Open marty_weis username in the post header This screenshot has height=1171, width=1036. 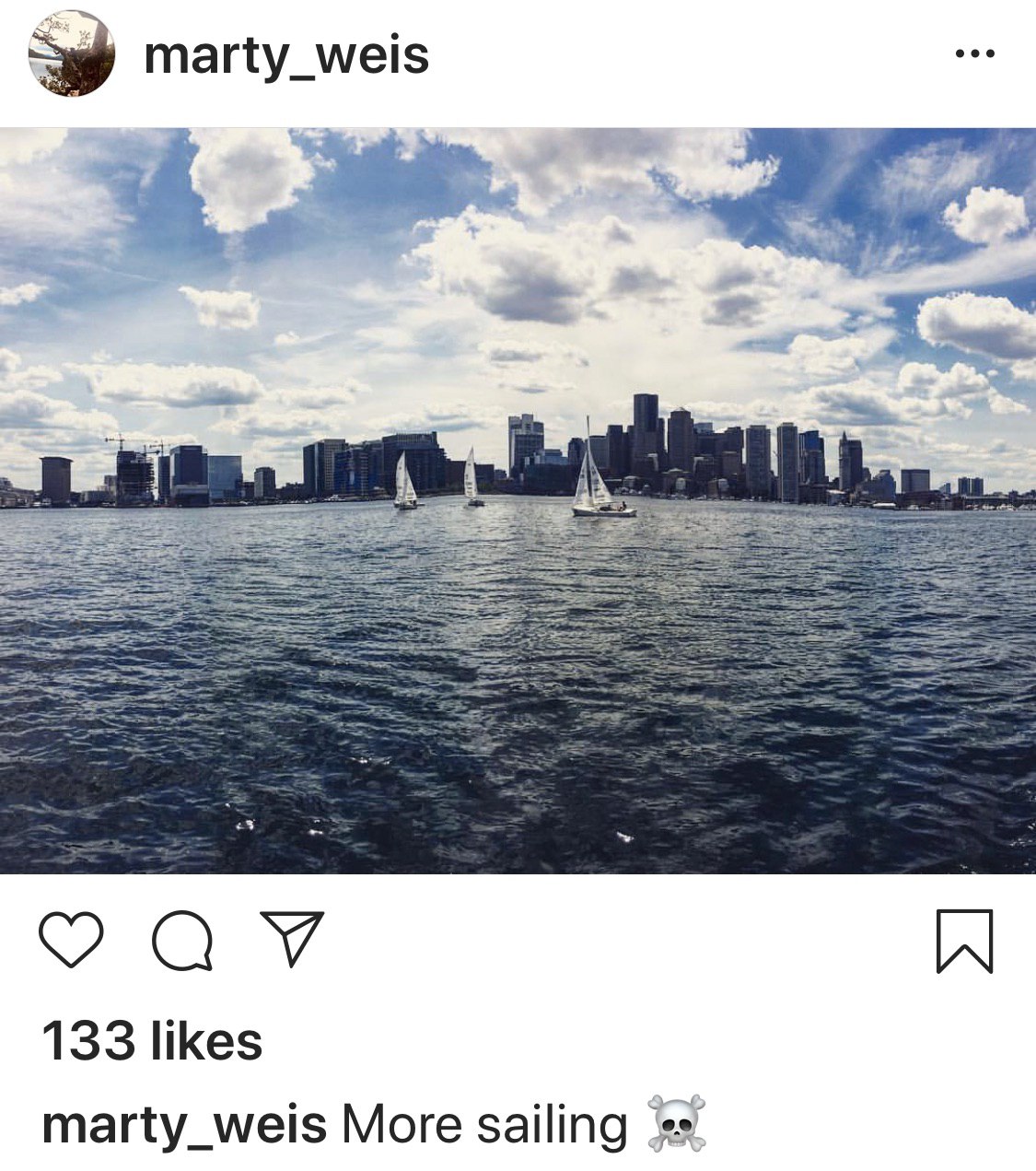tap(286, 55)
